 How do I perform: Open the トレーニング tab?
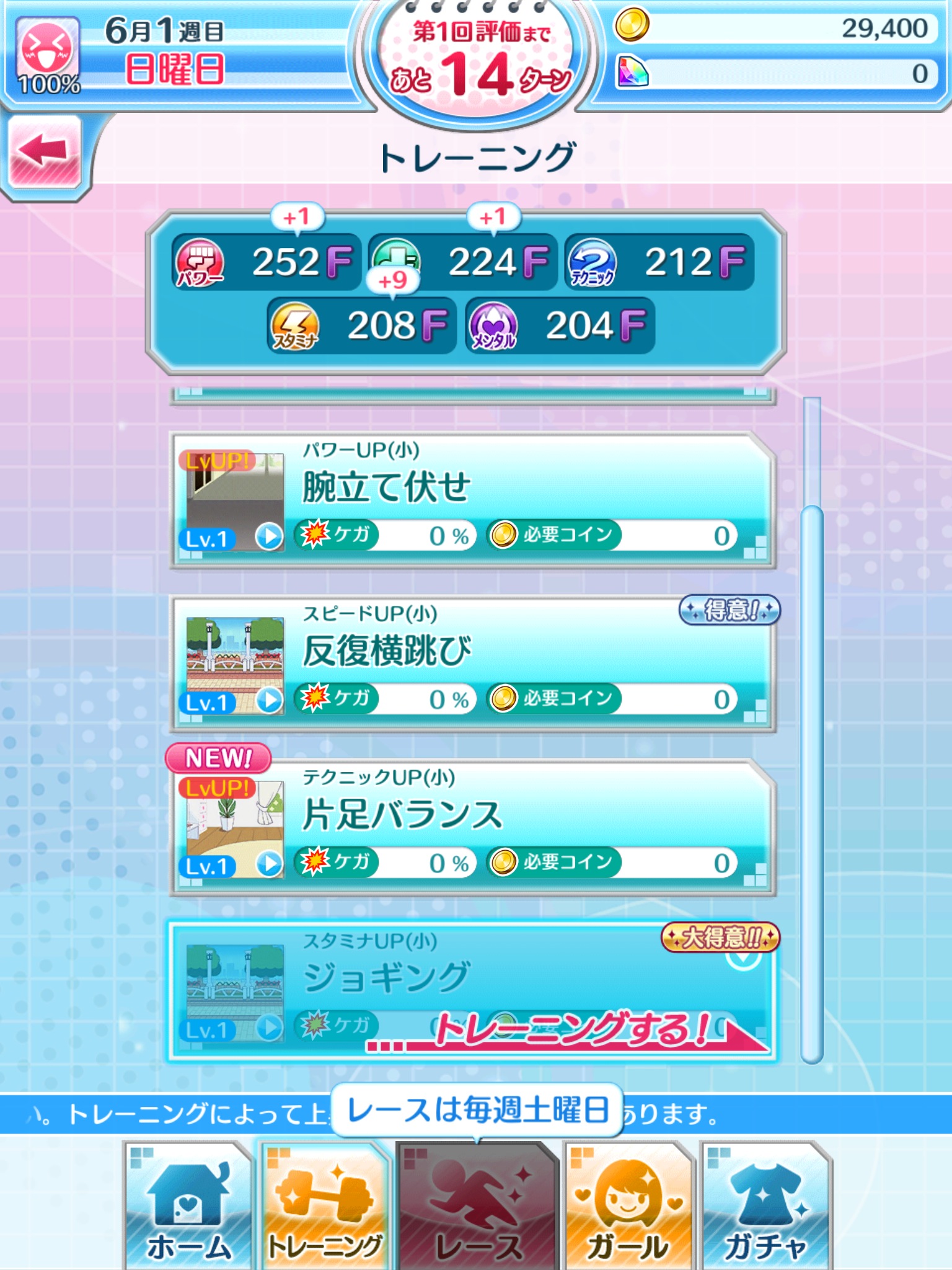pyautogui.click(x=324, y=1206)
